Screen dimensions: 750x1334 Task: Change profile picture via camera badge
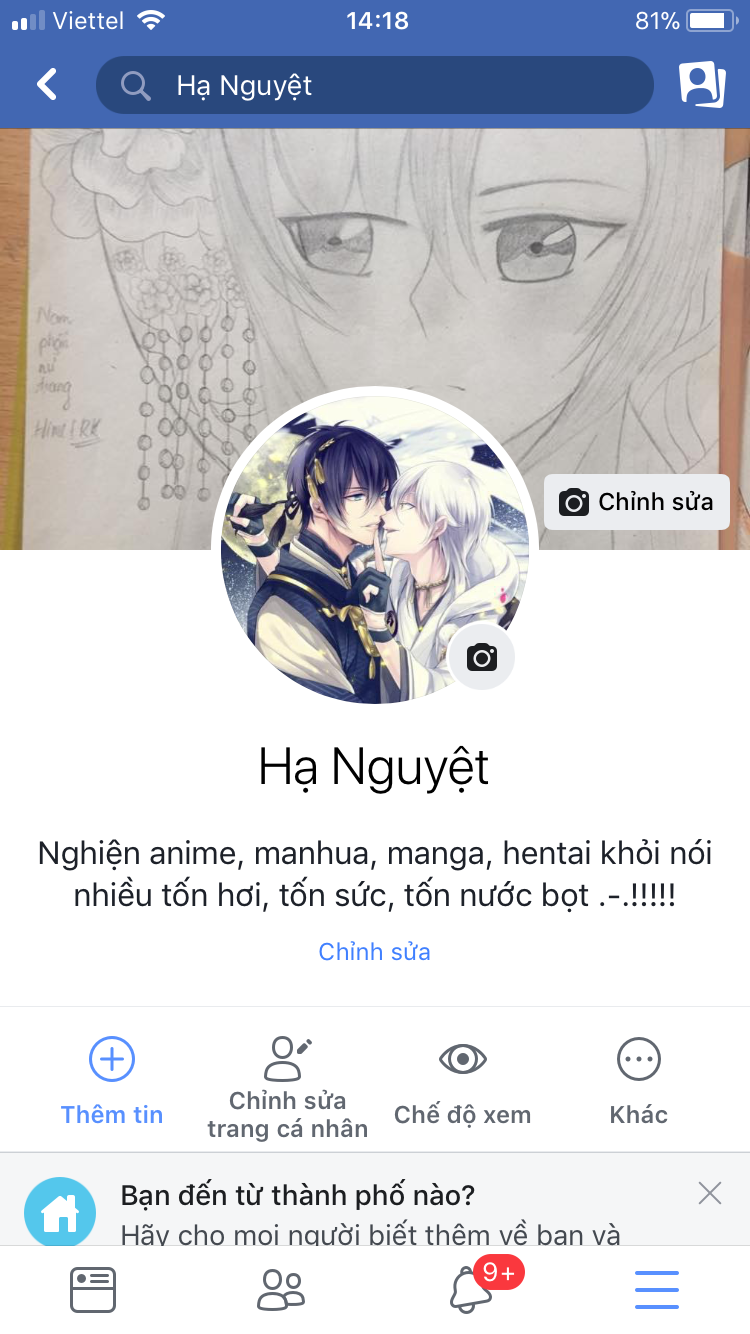click(482, 657)
